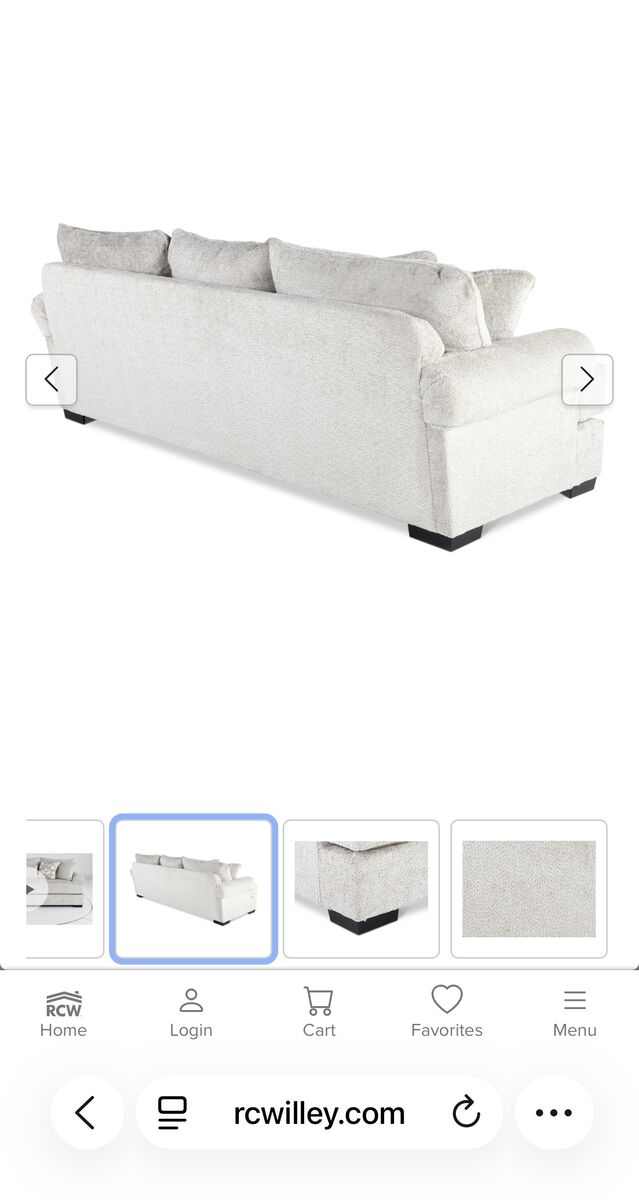The image size is (639, 1200).
Task: Reload the rcwilley.com page
Action: (x=466, y=1113)
